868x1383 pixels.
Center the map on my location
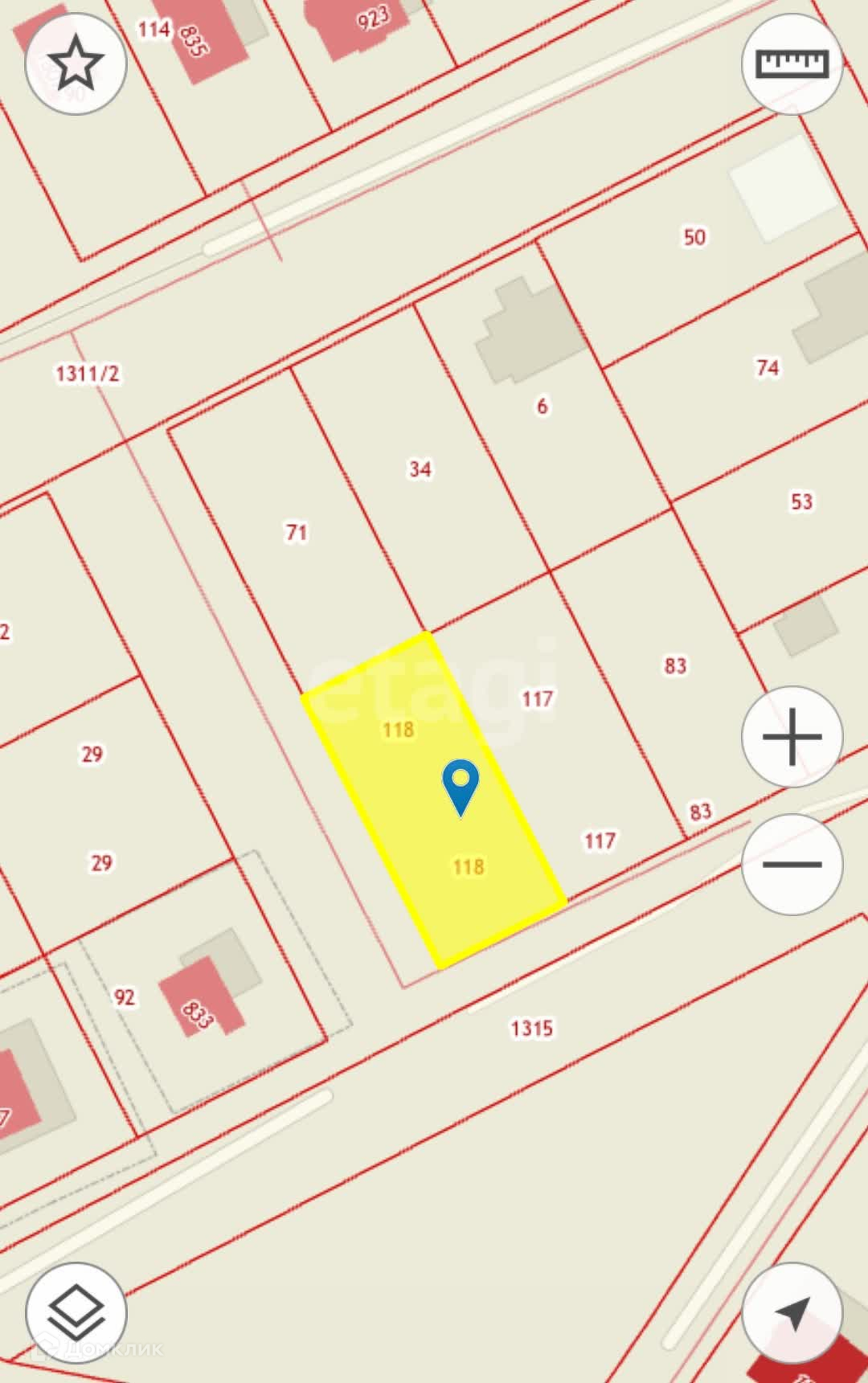coord(792,1313)
